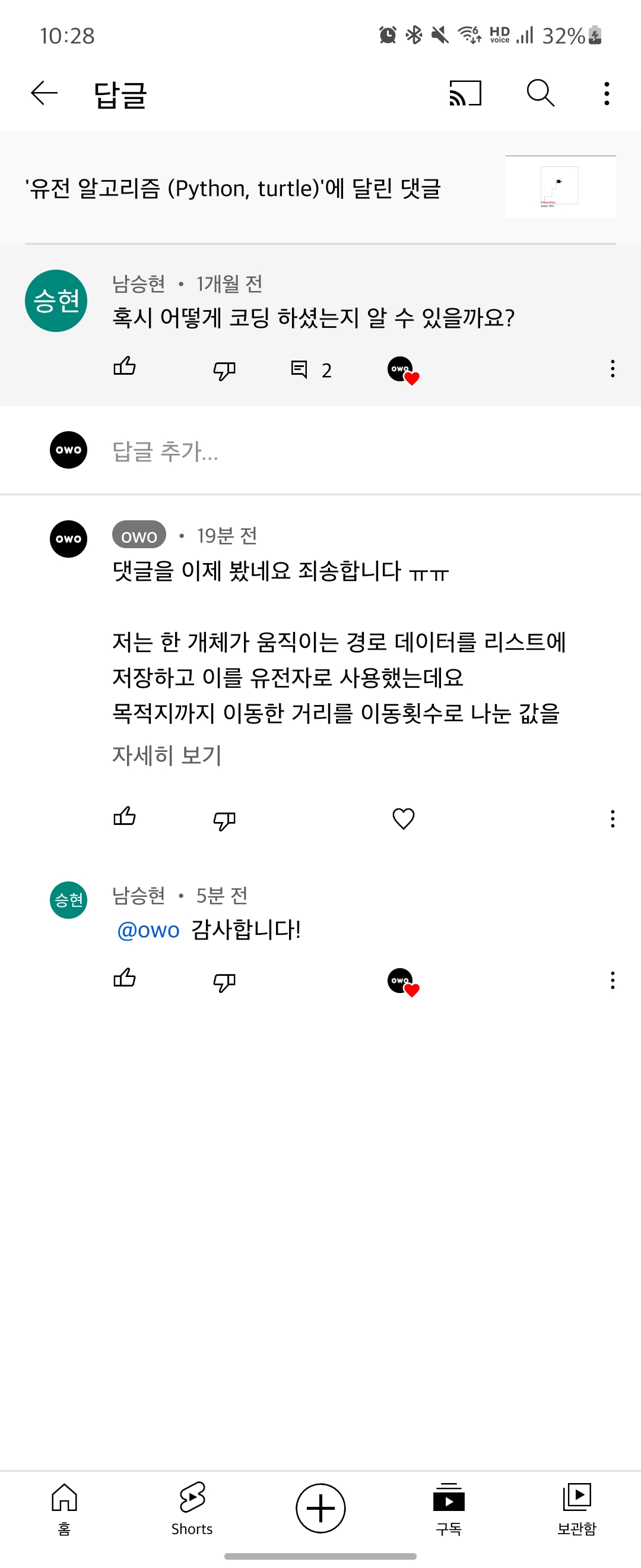Open the create plus button
Image resolution: width=641 pixels, height=1568 pixels.
click(320, 1508)
